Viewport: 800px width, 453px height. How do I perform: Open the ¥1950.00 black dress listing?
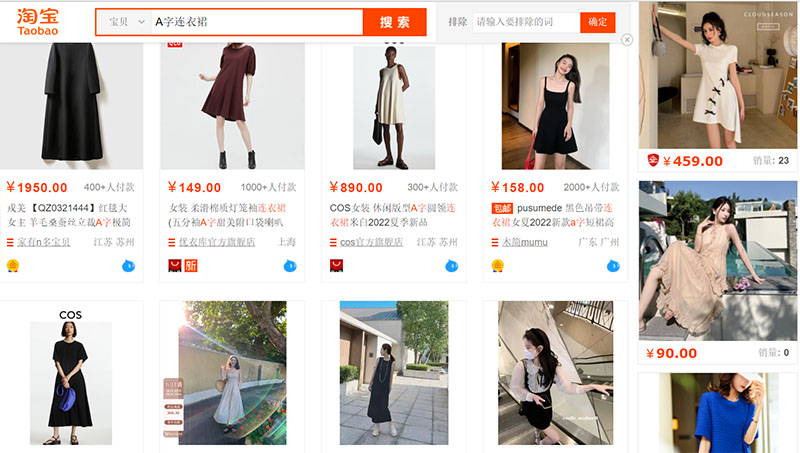tap(71, 105)
